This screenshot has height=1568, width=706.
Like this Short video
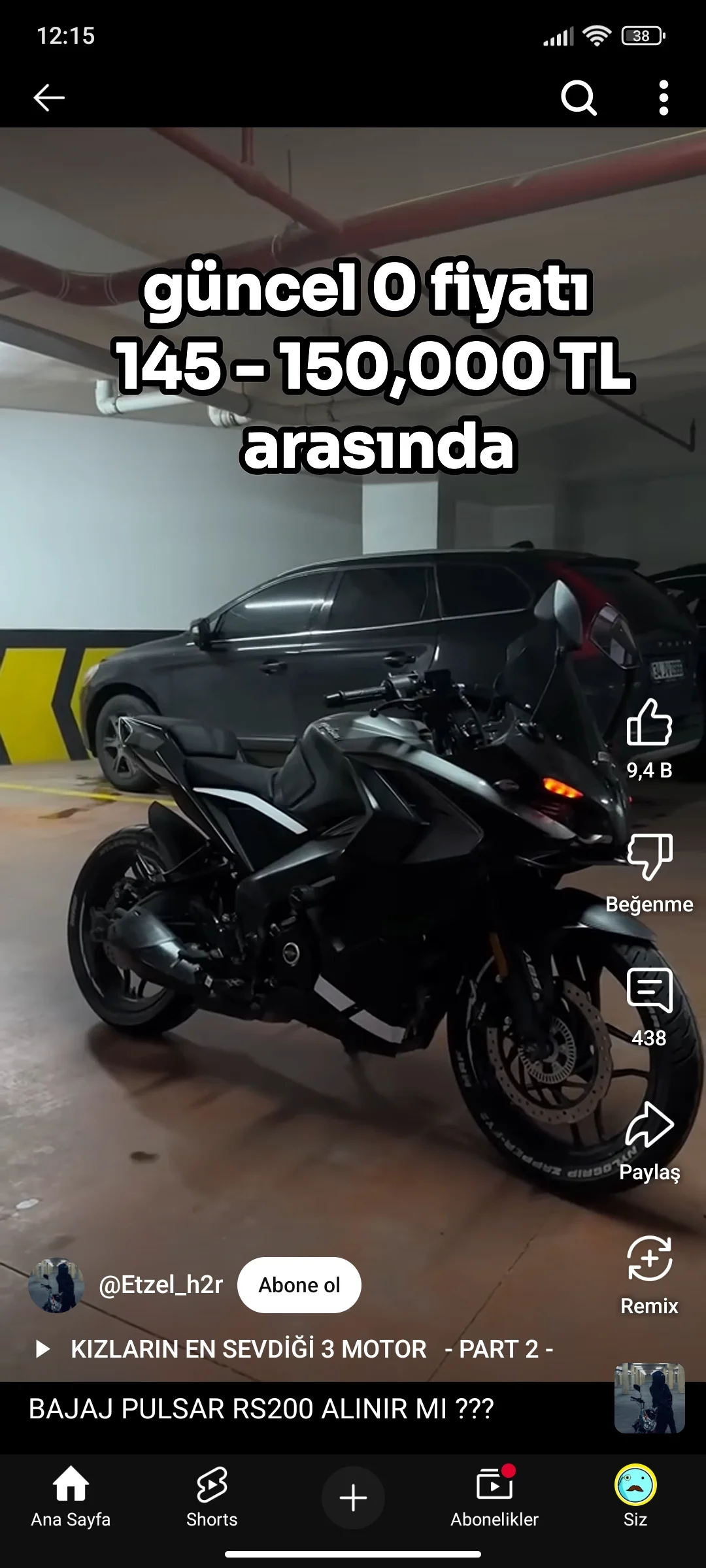click(649, 724)
